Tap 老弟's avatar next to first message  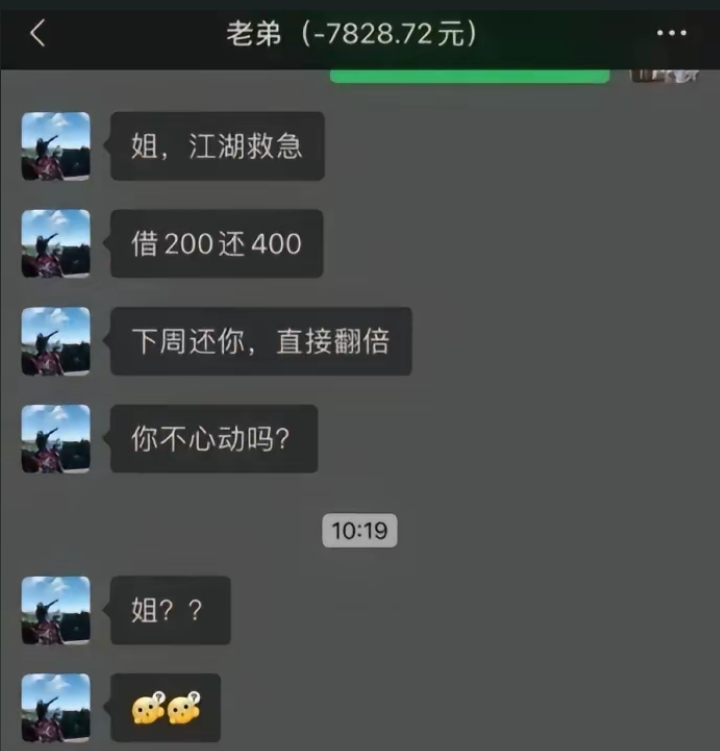tap(56, 145)
